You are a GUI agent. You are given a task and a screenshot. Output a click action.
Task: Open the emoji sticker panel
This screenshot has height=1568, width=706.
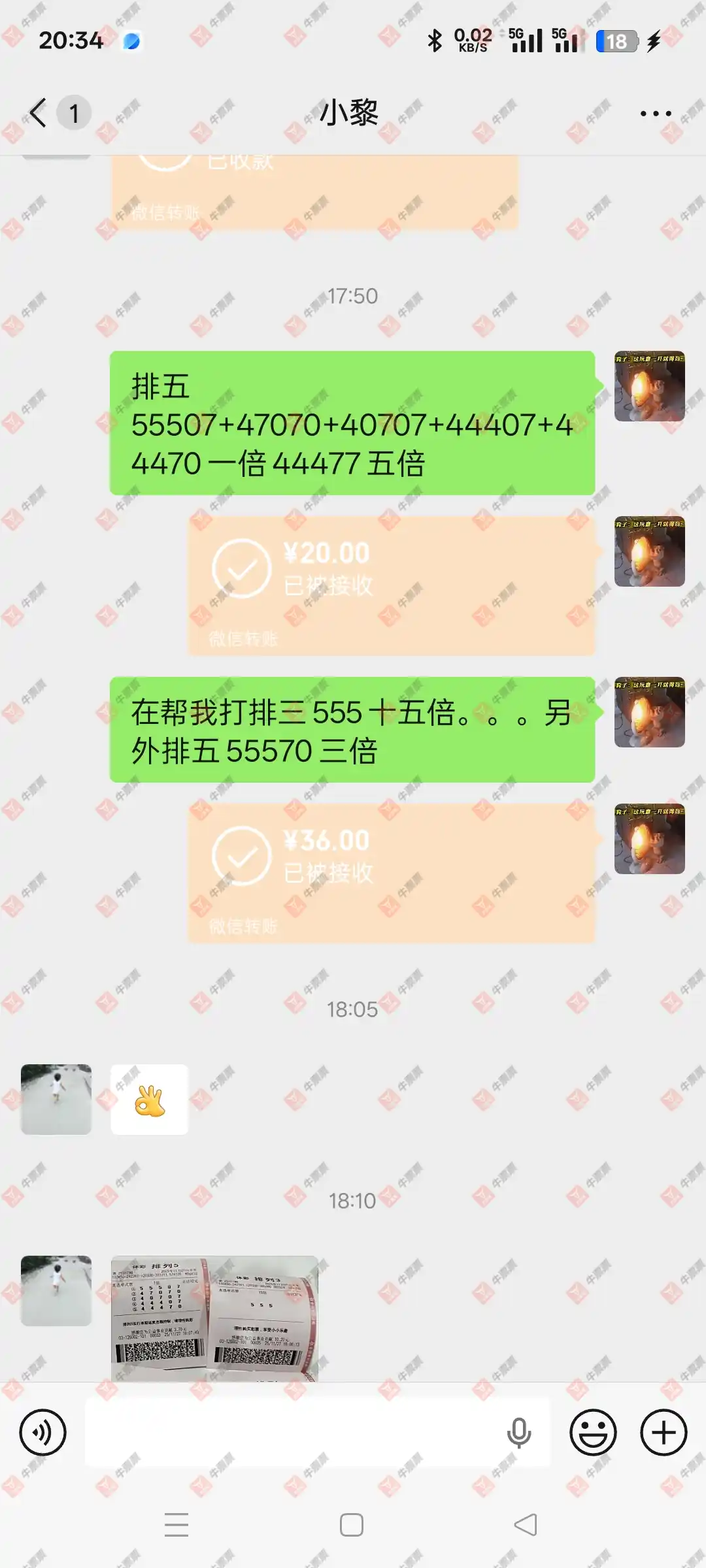(593, 1433)
